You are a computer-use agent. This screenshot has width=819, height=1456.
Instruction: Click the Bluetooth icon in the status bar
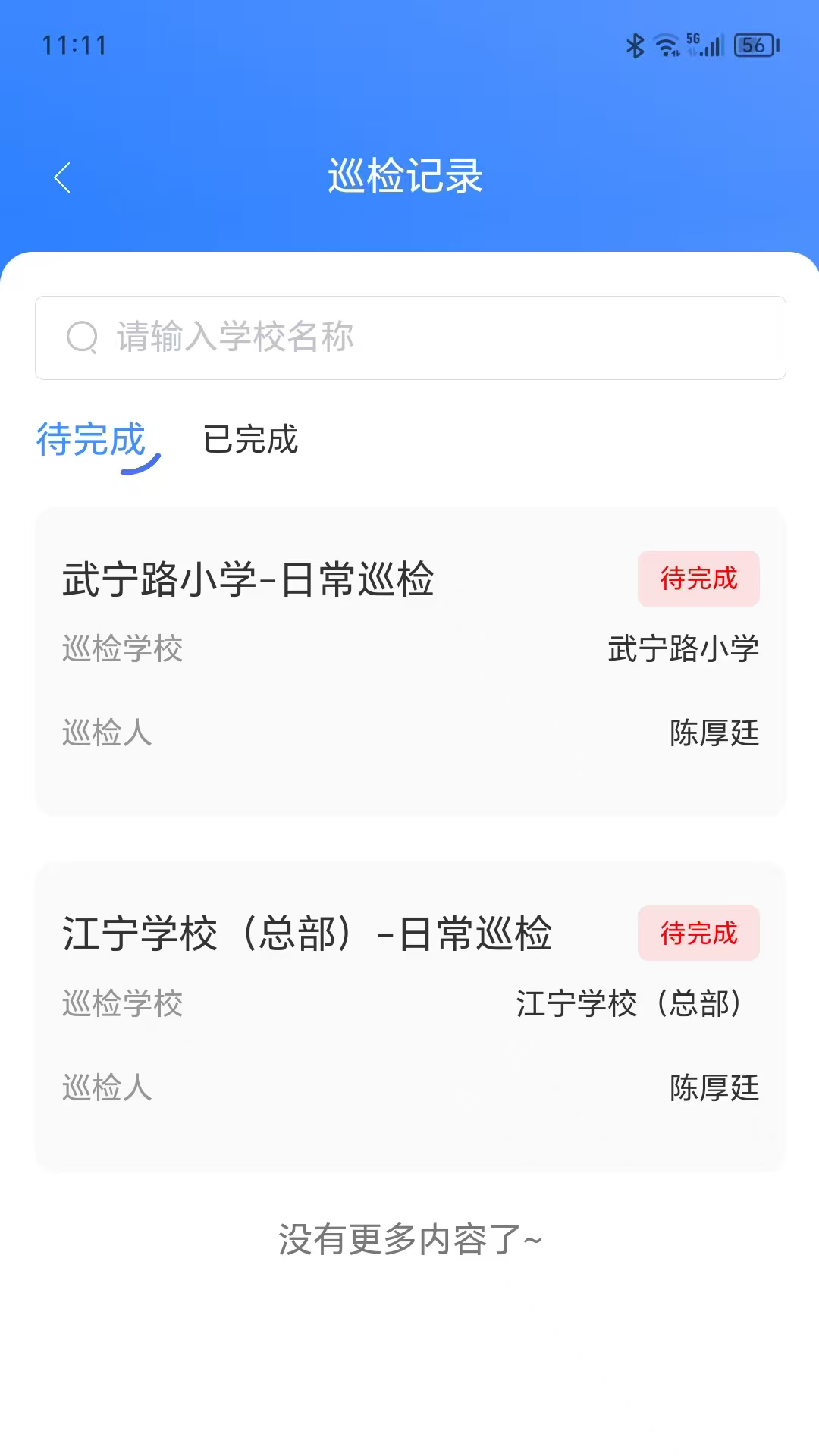pyautogui.click(x=635, y=45)
